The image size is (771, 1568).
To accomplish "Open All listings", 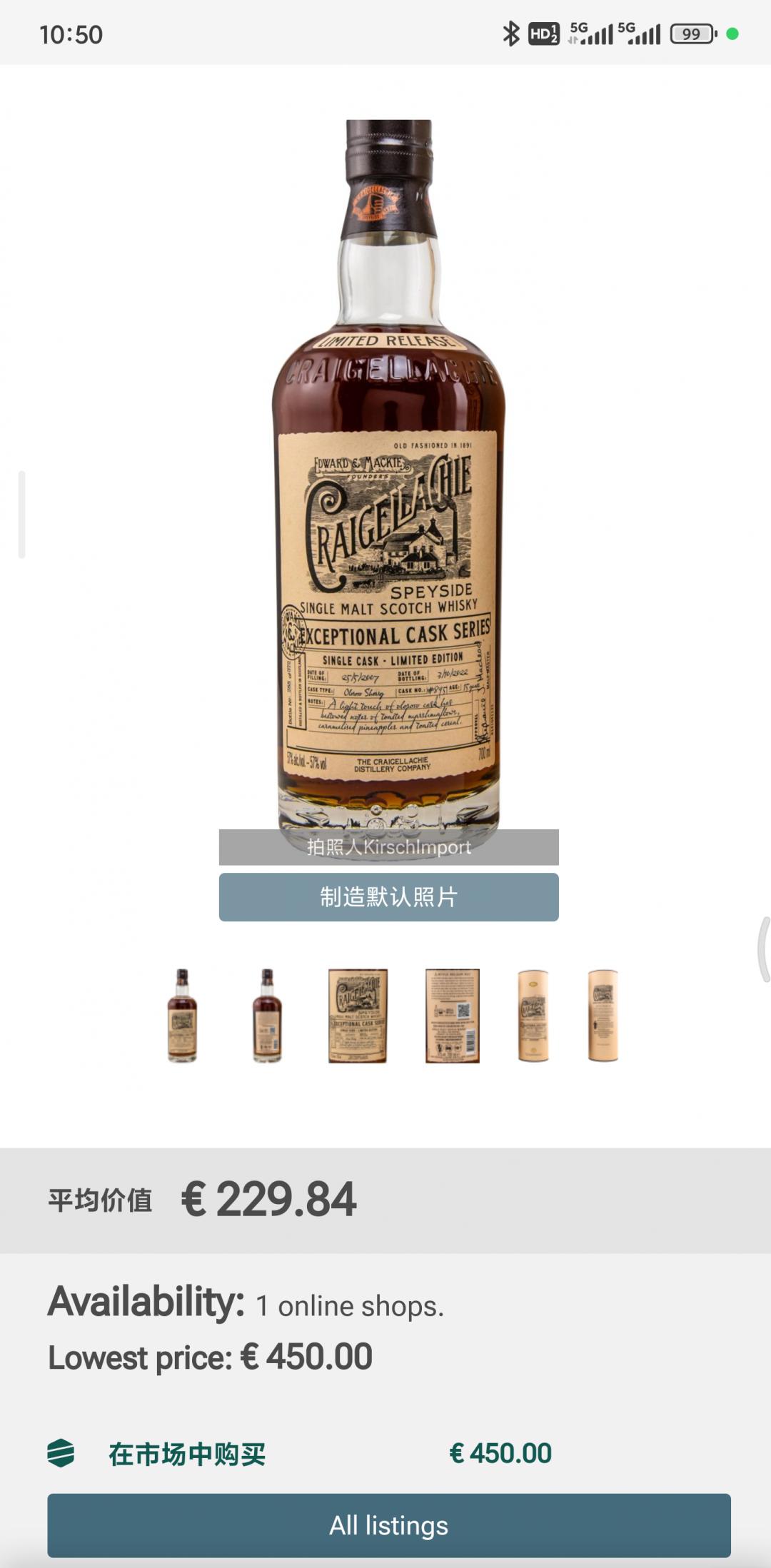I will tap(388, 1526).
